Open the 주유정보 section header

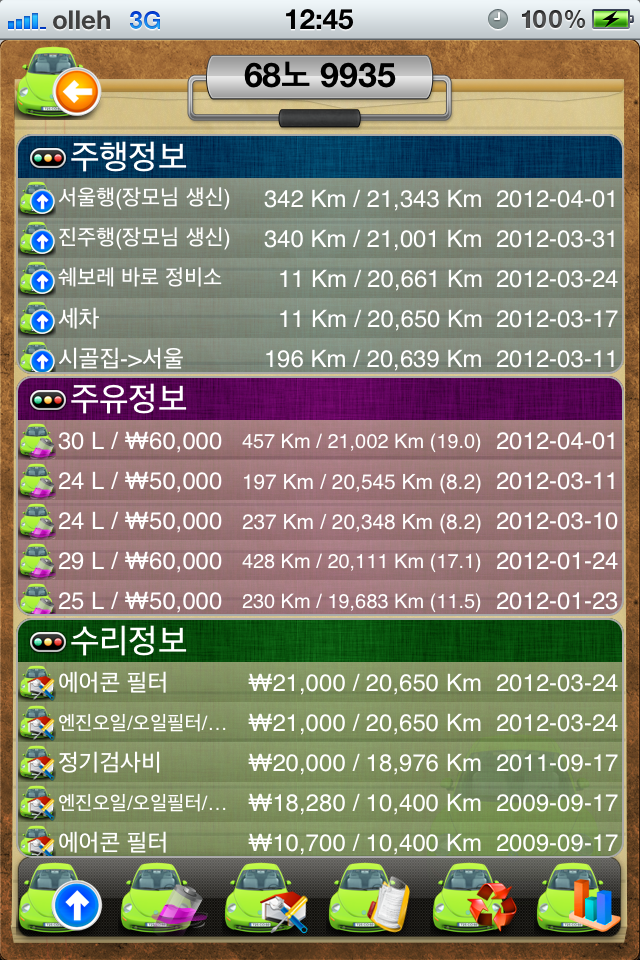tap(320, 399)
